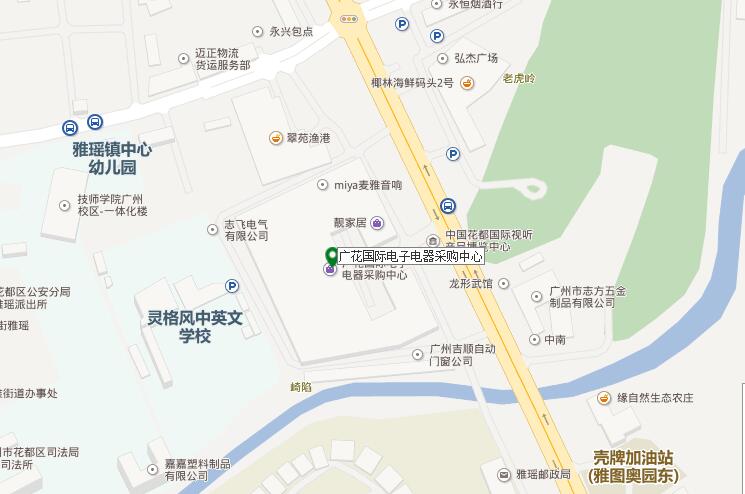The width and height of the screenshot is (745, 494).
Task: Tap the 翠苑渔港 restaurant point
Action: (275, 137)
